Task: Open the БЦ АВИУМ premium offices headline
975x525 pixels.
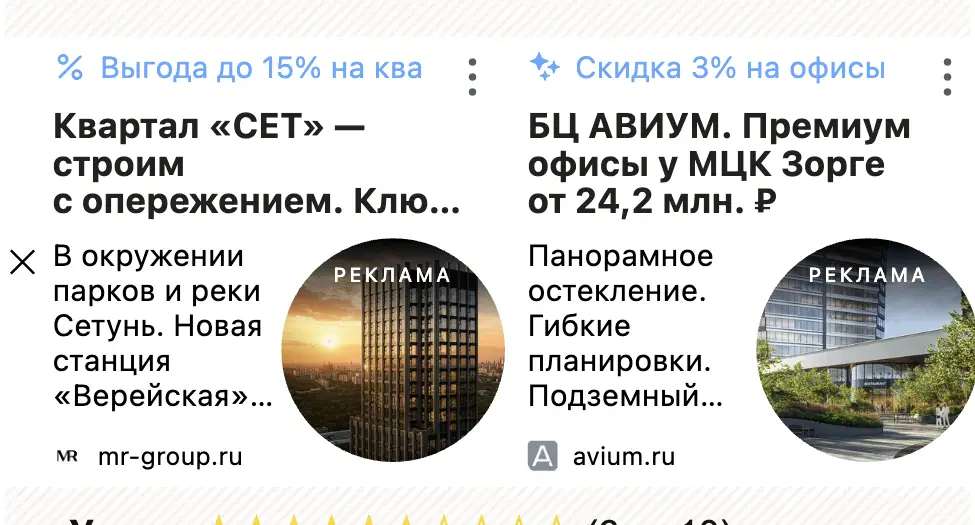Action: point(719,164)
